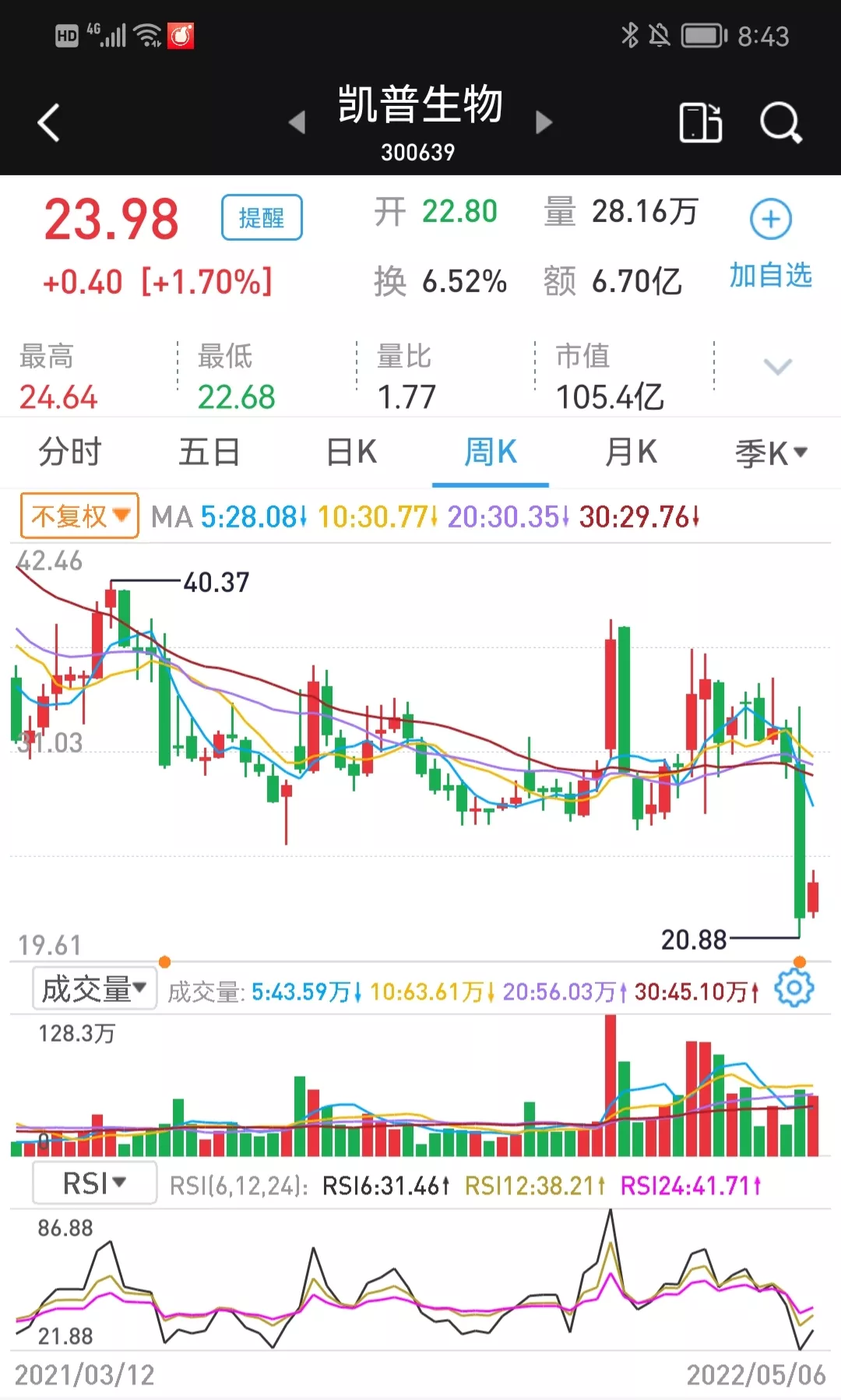Viewport: 841px width, 1400px height.
Task: Change the RSI indicator dropdown
Action: pos(94,1183)
